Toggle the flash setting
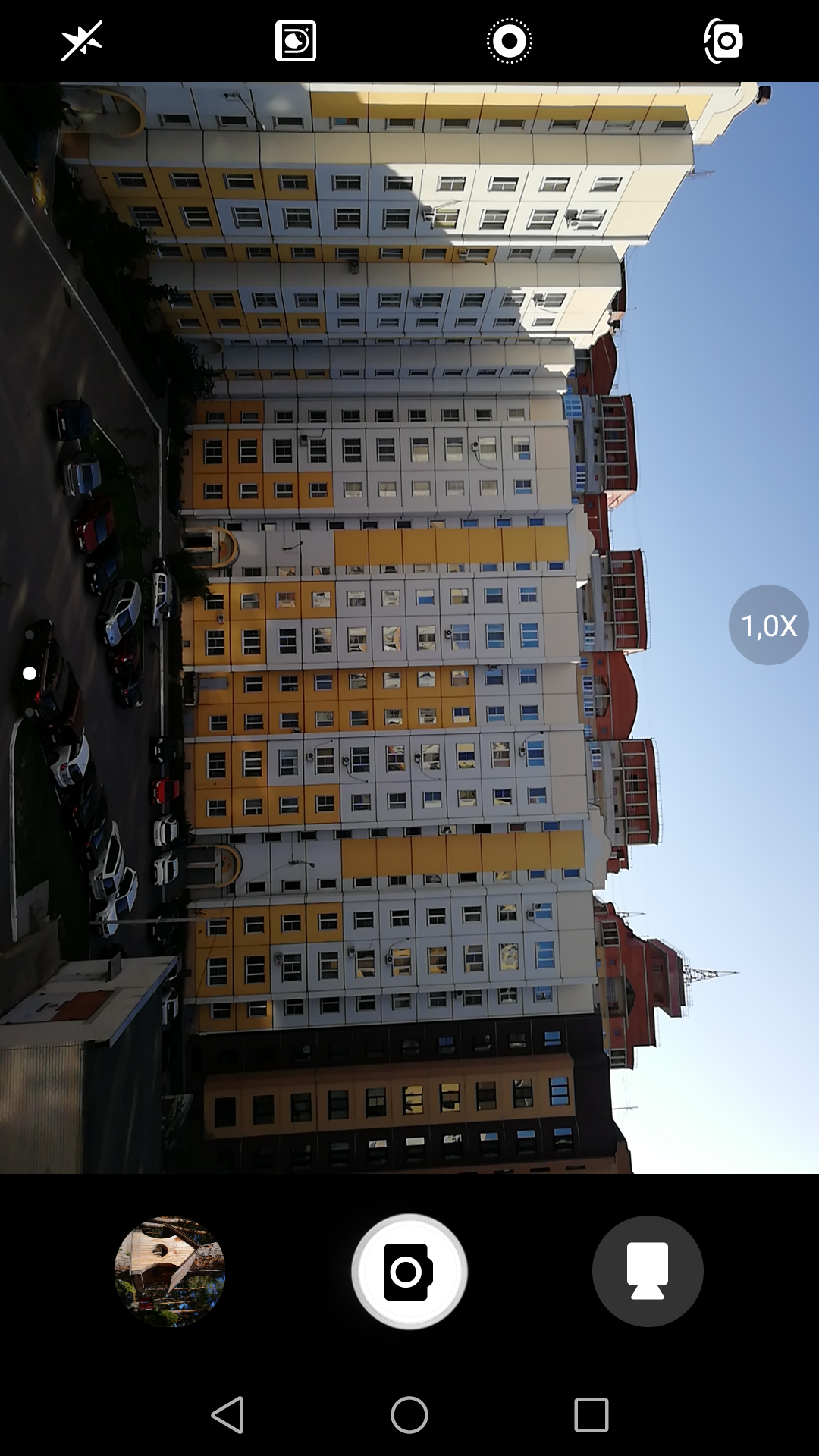 pyautogui.click(x=82, y=41)
